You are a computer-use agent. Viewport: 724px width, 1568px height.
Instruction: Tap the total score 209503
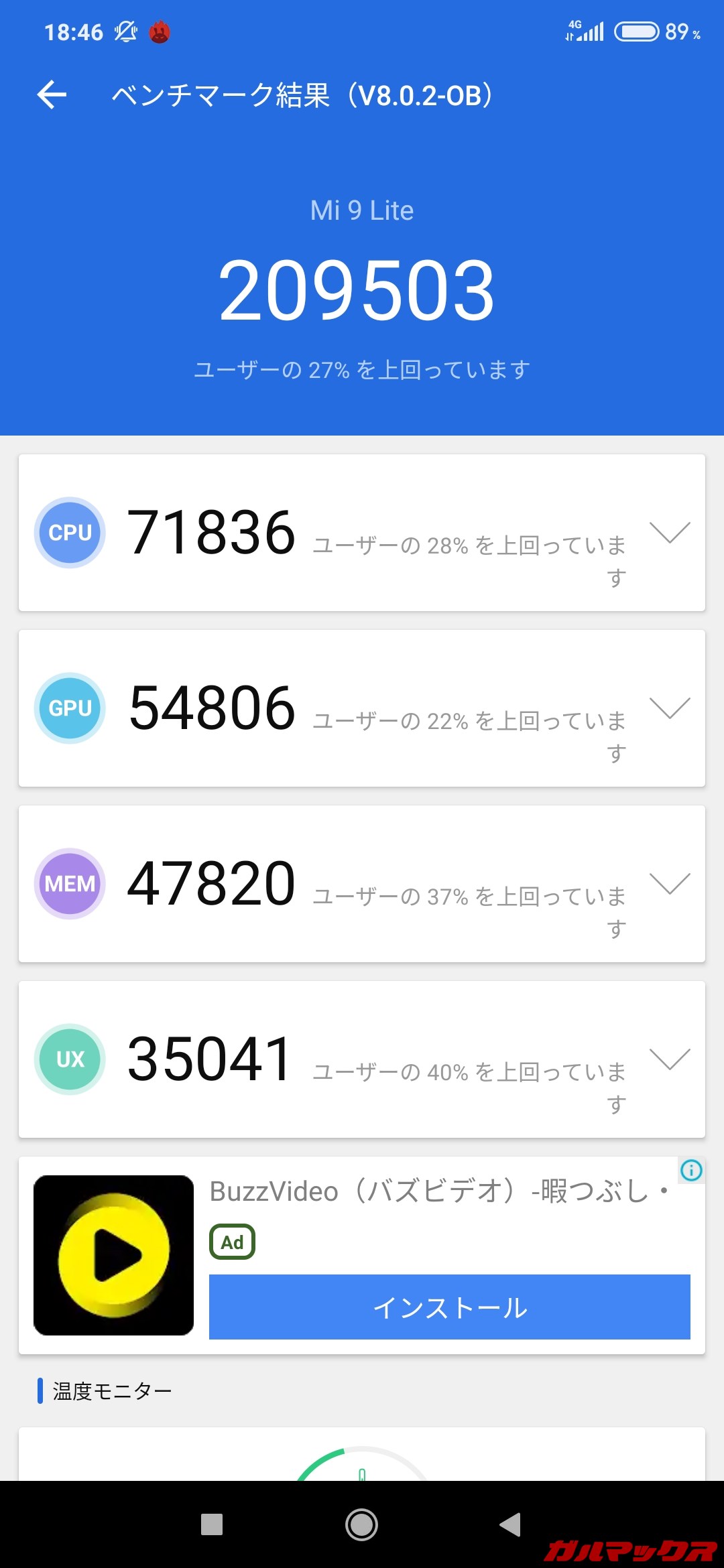point(362,289)
